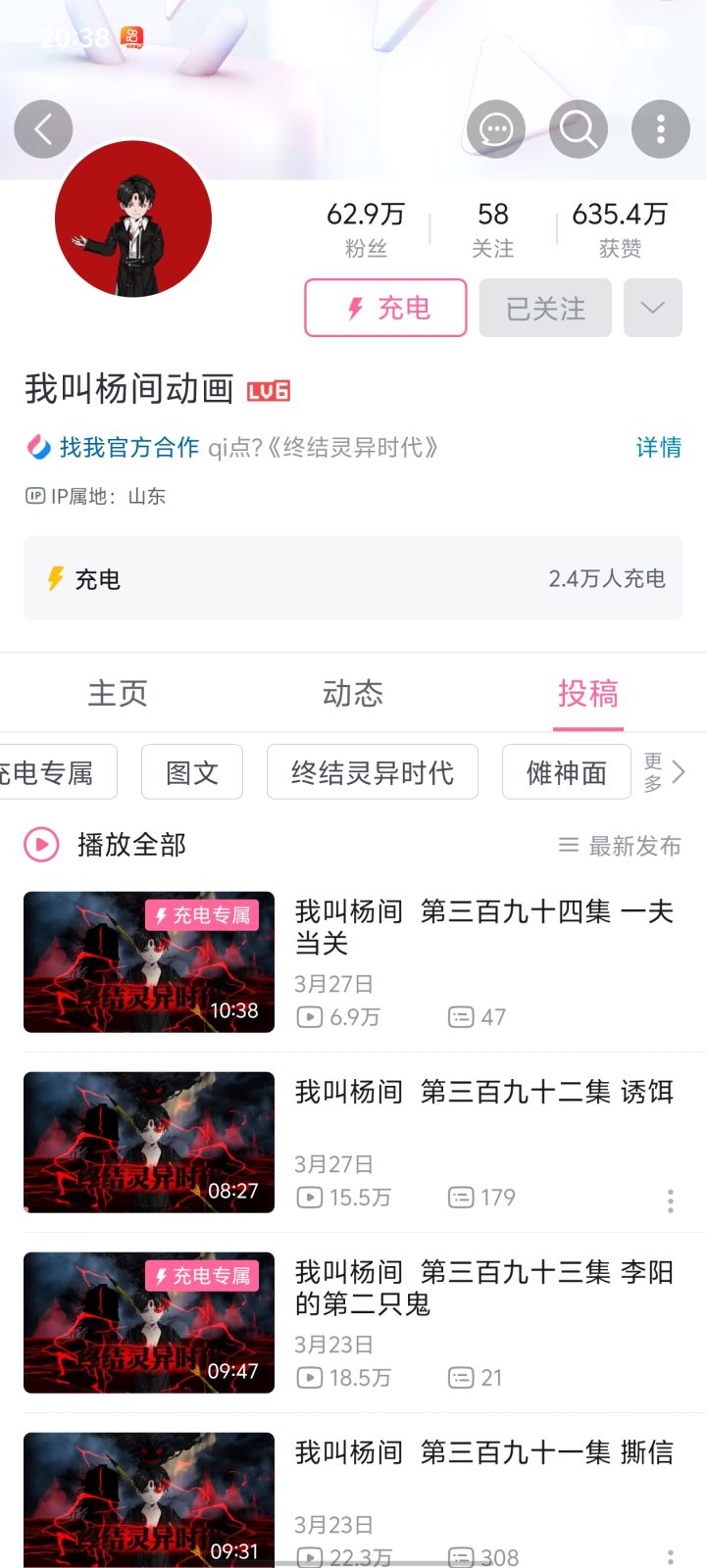The image size is (706, 1568).
Task: Open the 2.4万人充电 supporters row
Action: point(353,578)
